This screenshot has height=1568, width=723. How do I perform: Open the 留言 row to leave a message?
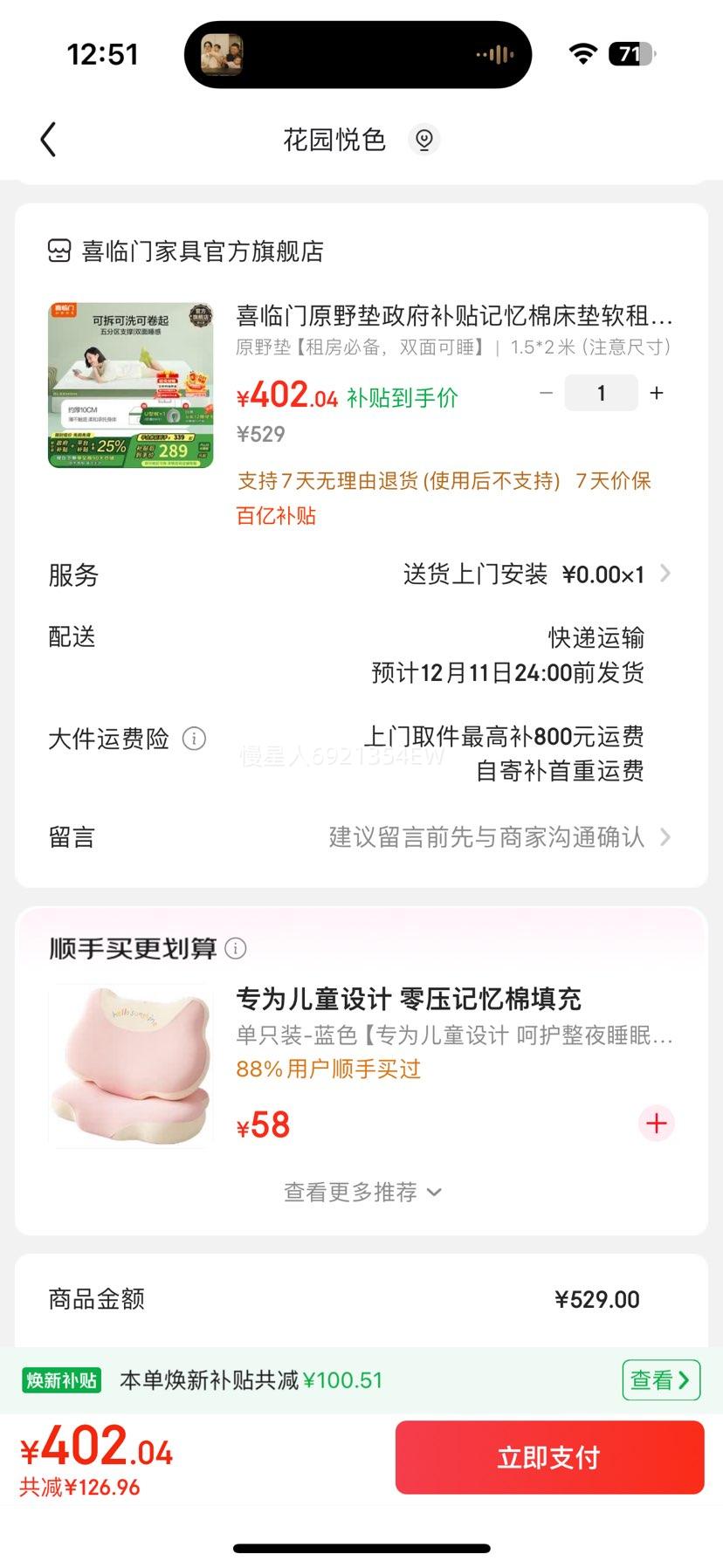666,837
